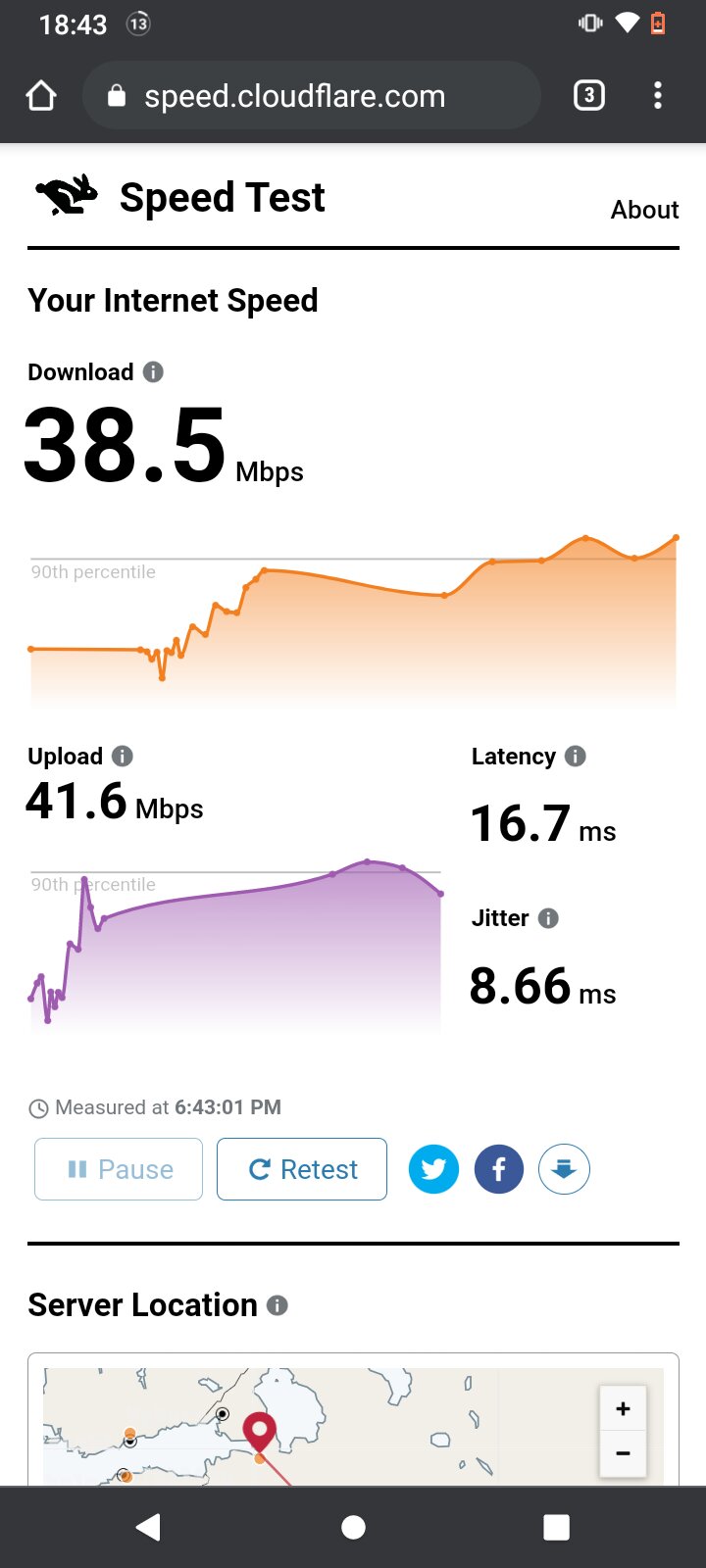The width and height of the screenshot is (706, 1568).
Task: Open recent apps from navigation bar
Action: click(557, 1527)
